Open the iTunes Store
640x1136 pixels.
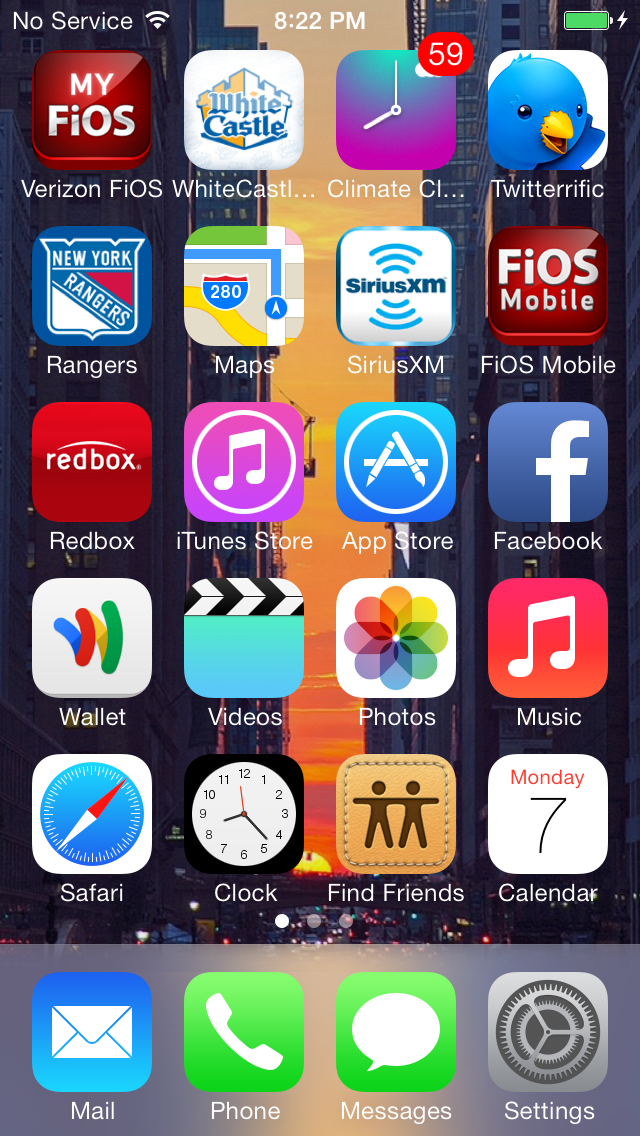click(244, 462)
